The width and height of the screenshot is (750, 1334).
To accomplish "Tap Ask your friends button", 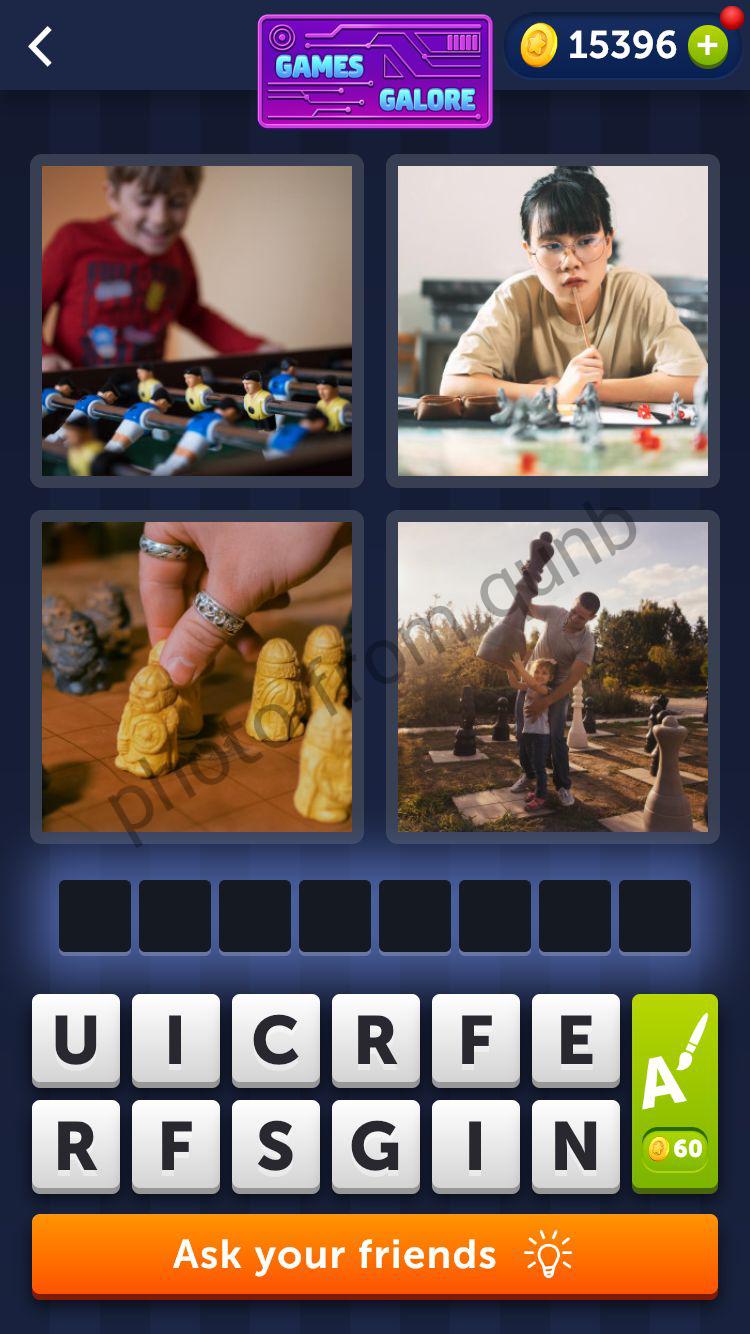I will [x=375, y=1254].
